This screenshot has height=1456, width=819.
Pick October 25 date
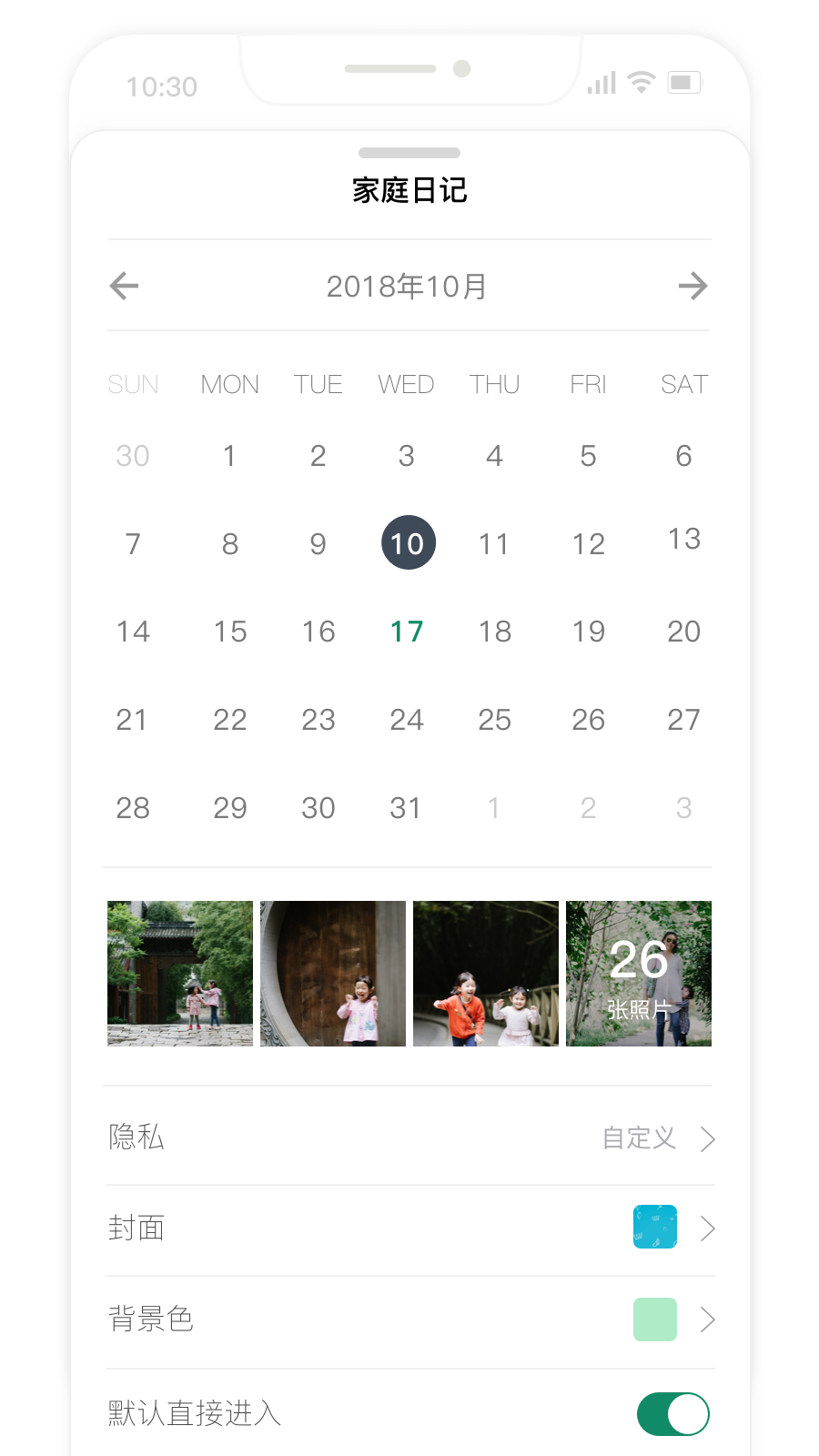[494, 720]
